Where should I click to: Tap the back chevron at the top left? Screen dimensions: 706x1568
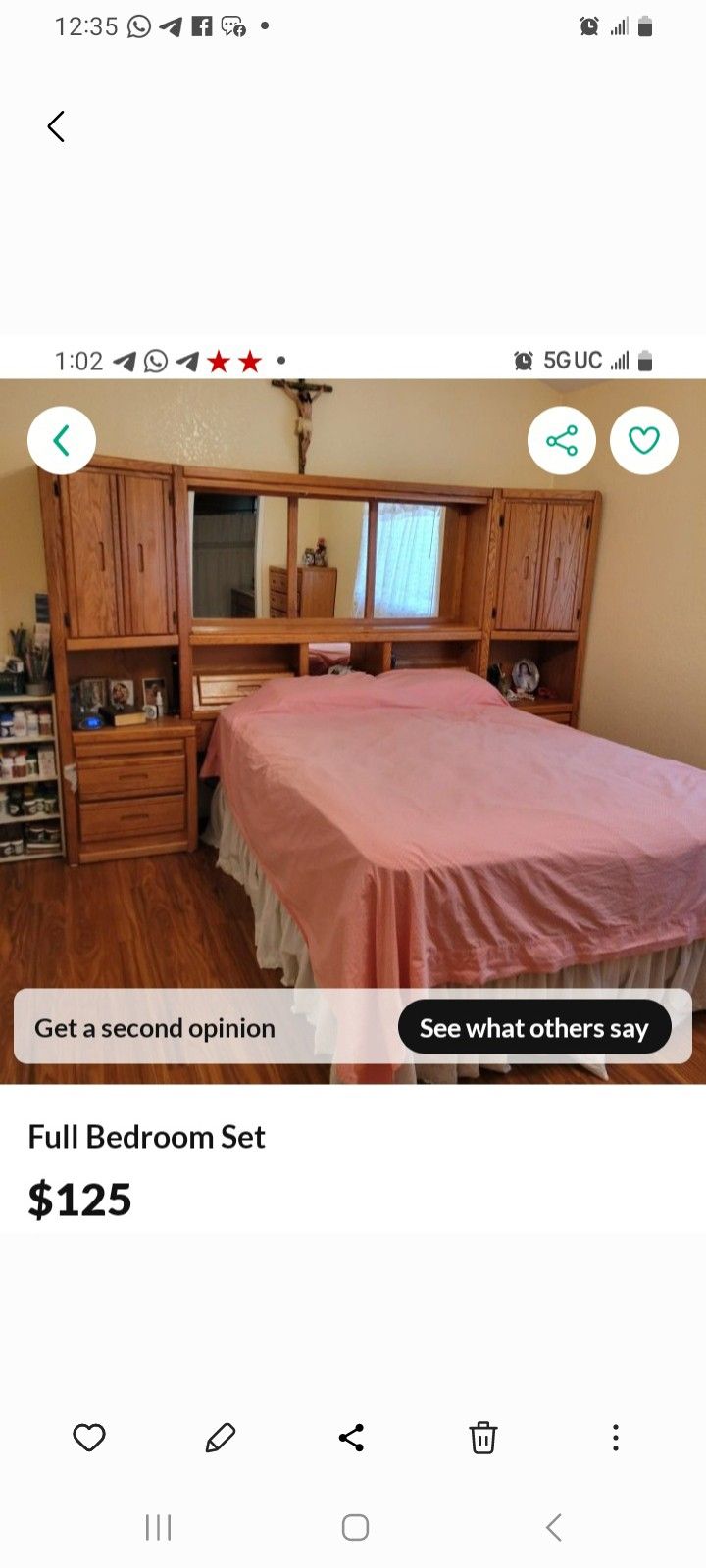click(x=56, y=125)
